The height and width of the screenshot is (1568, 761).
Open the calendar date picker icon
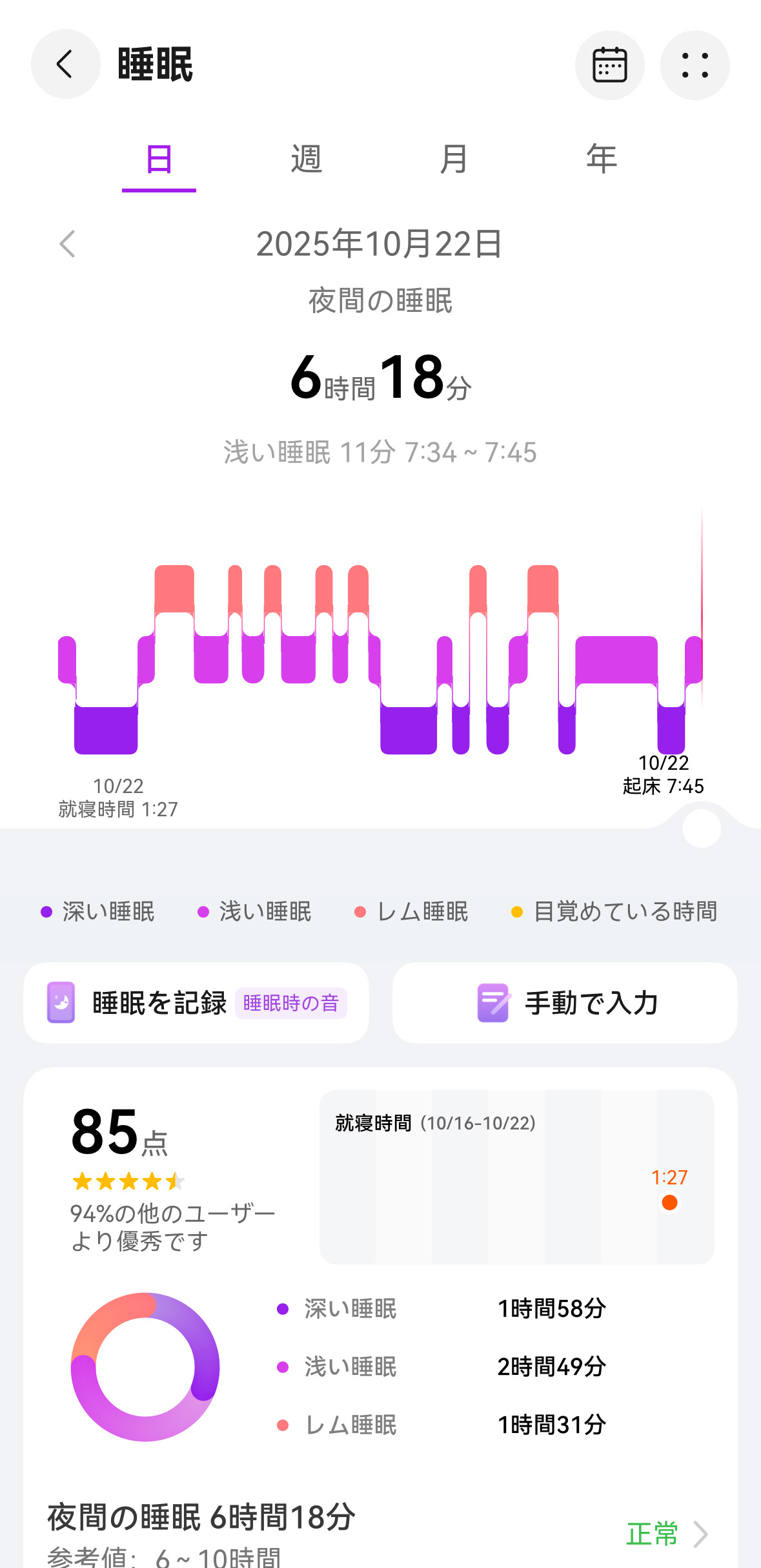[609, 65]
